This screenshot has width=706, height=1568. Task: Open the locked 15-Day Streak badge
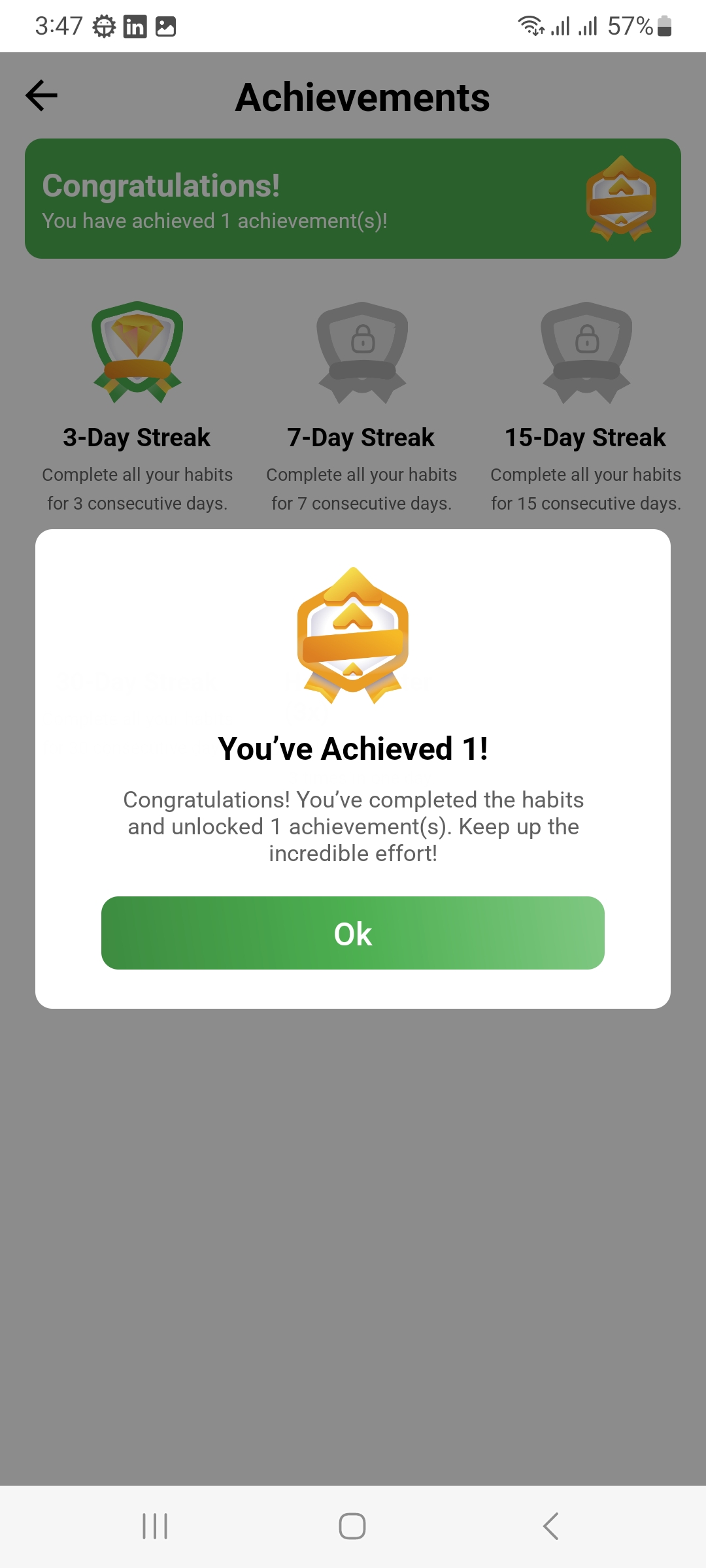tap(586, 353)
